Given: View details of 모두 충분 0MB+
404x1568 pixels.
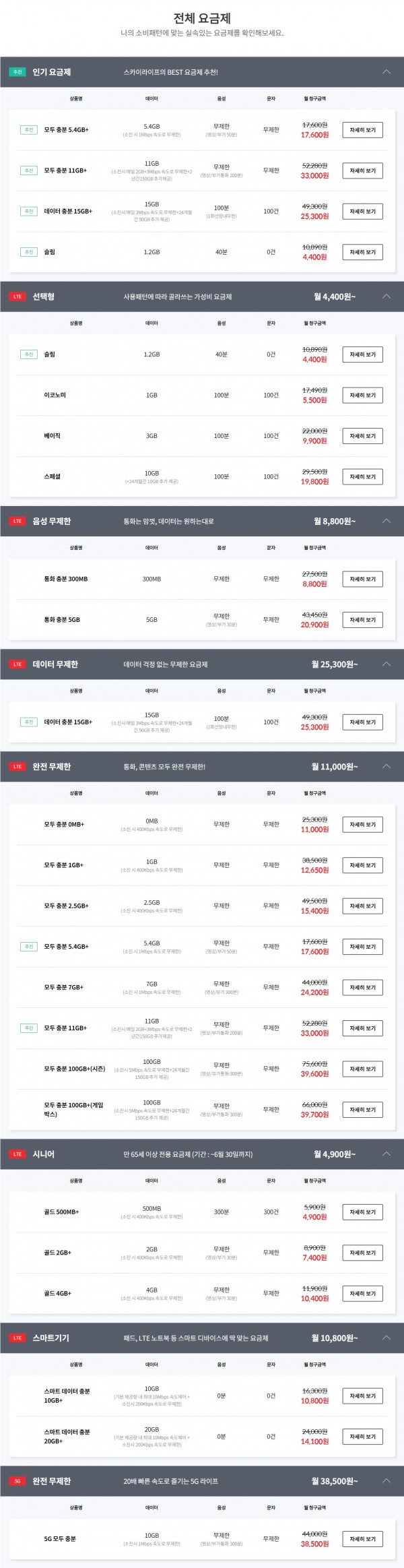Looking at the screenshot, I should point(362,825).
